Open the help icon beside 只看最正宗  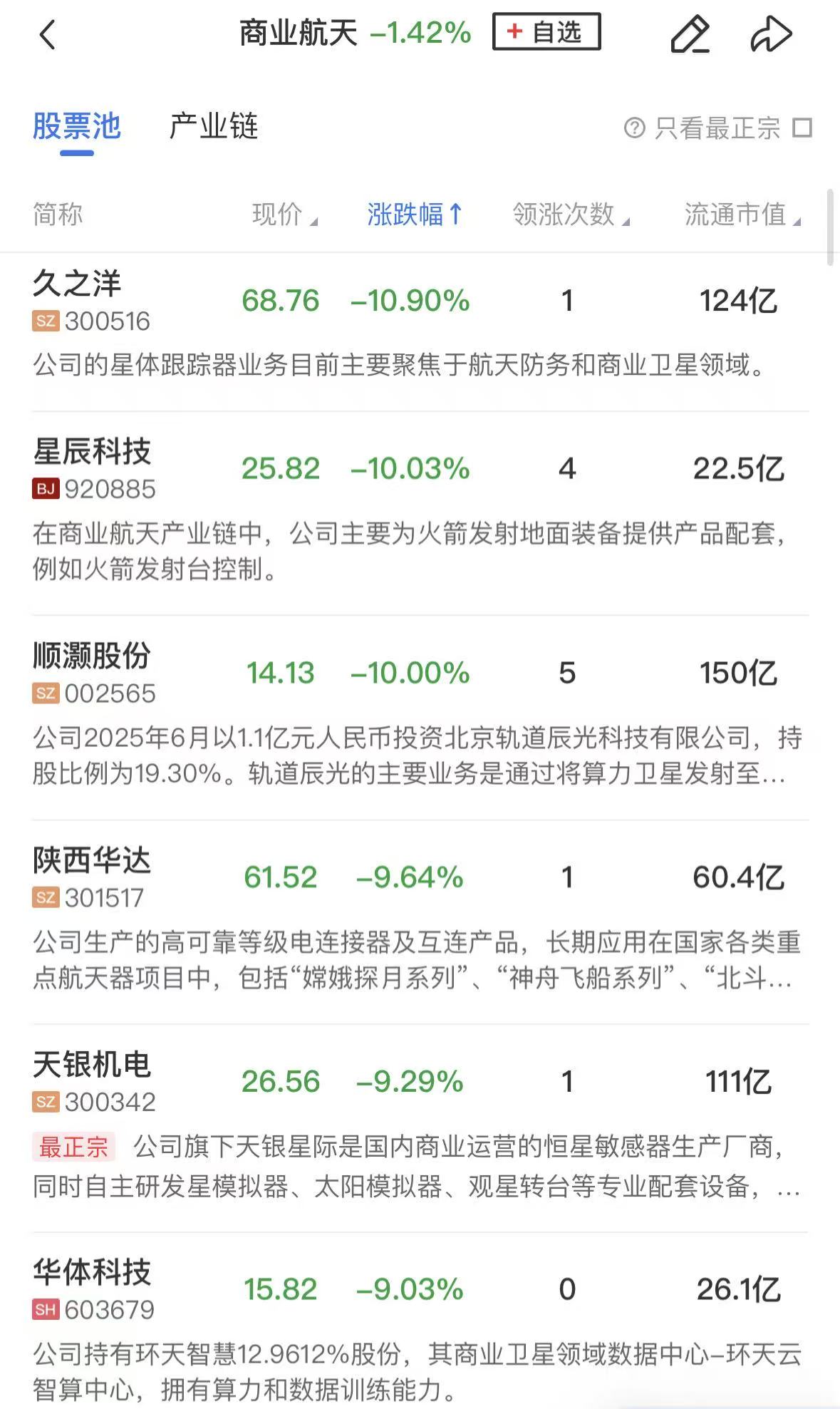[x=634, y=128]
